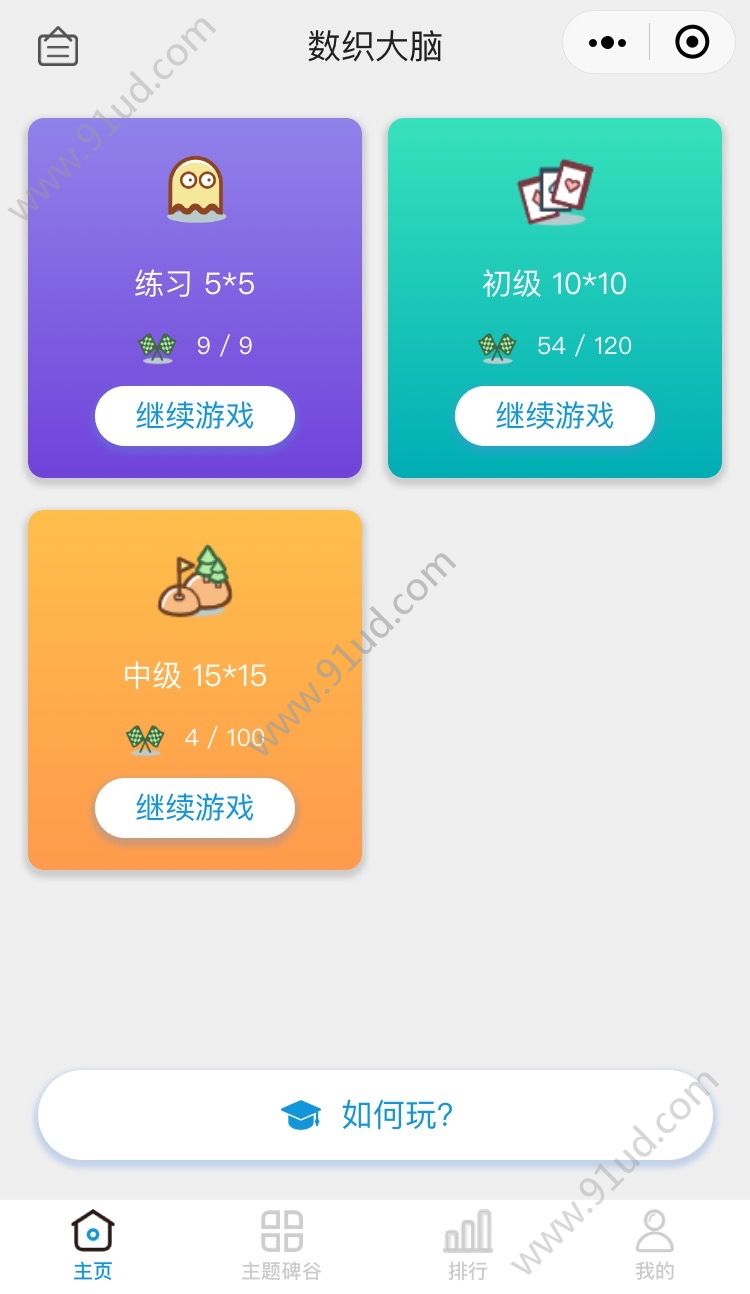Go to the 我的 profile tab
This screenshot has width=750, height=1294.
point(655,1245)
